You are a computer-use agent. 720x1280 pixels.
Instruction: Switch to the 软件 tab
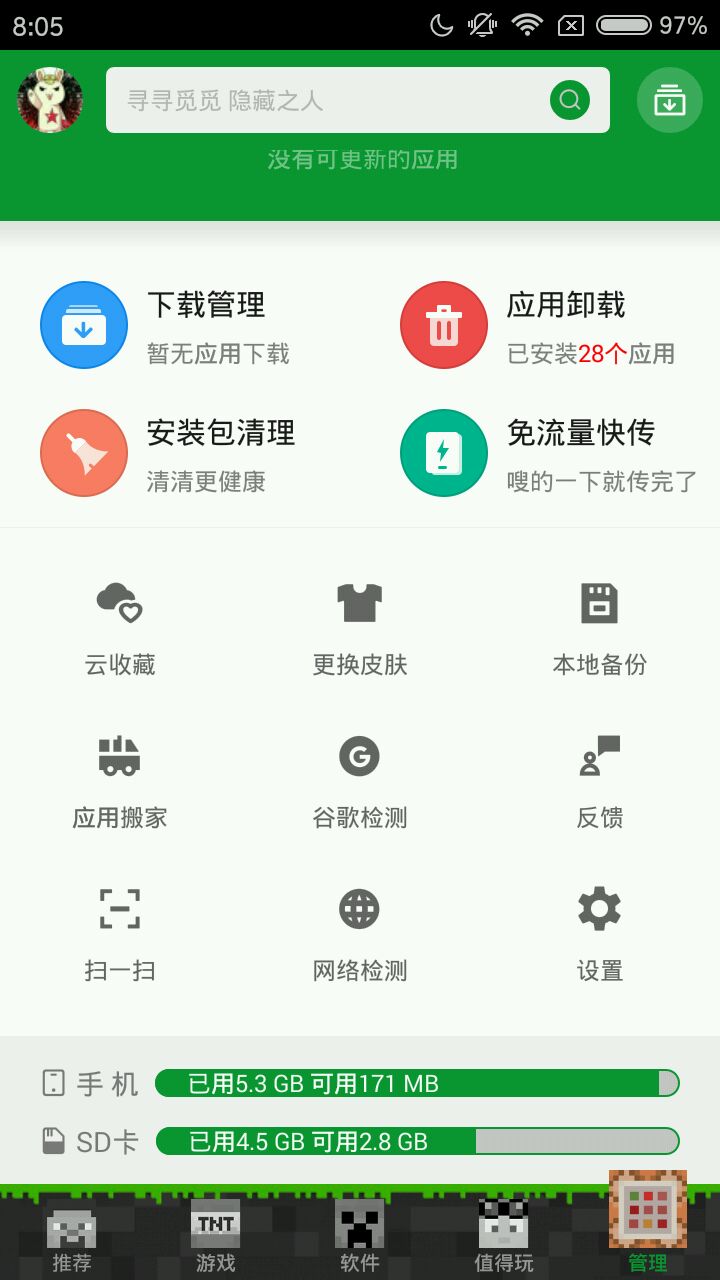coord(360,1238)
